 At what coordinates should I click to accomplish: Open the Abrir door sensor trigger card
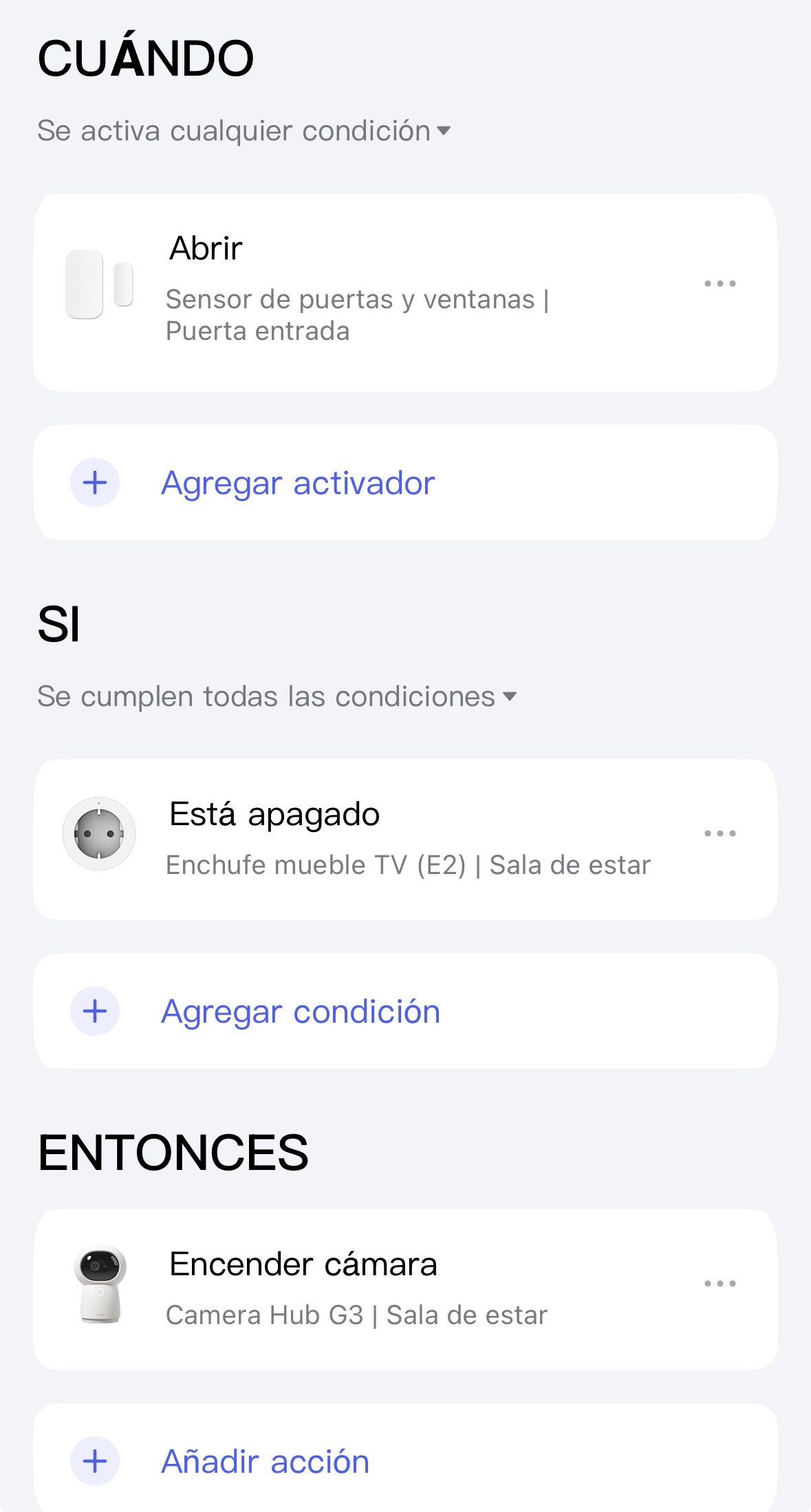358,292
